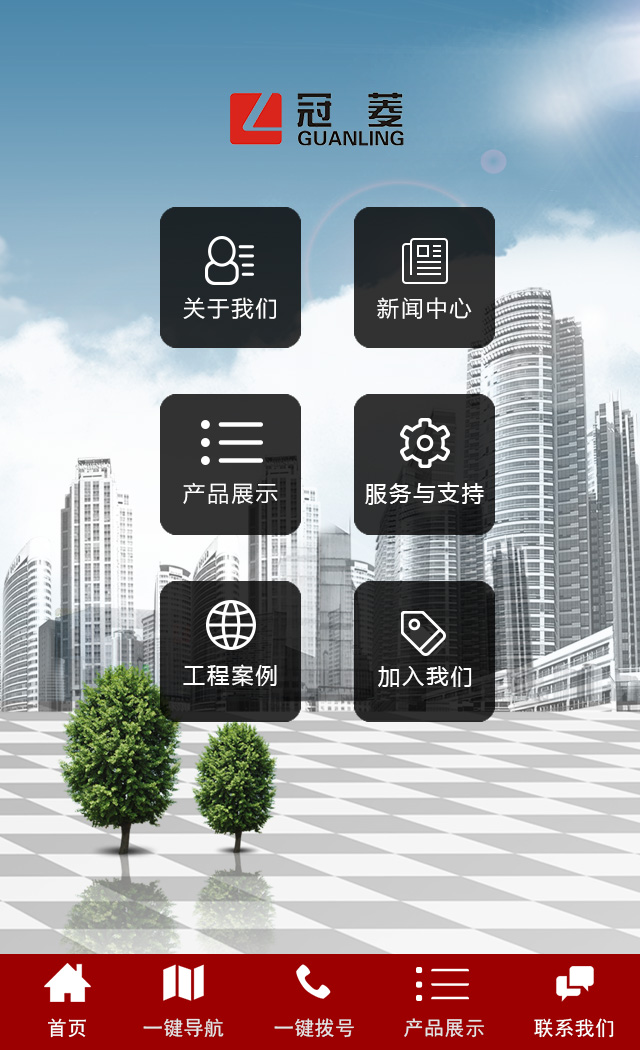Image resolution: width=640 pixels, height=1050 pixels.
Task: Open 加入我们 join us tile
Action: 424,651
